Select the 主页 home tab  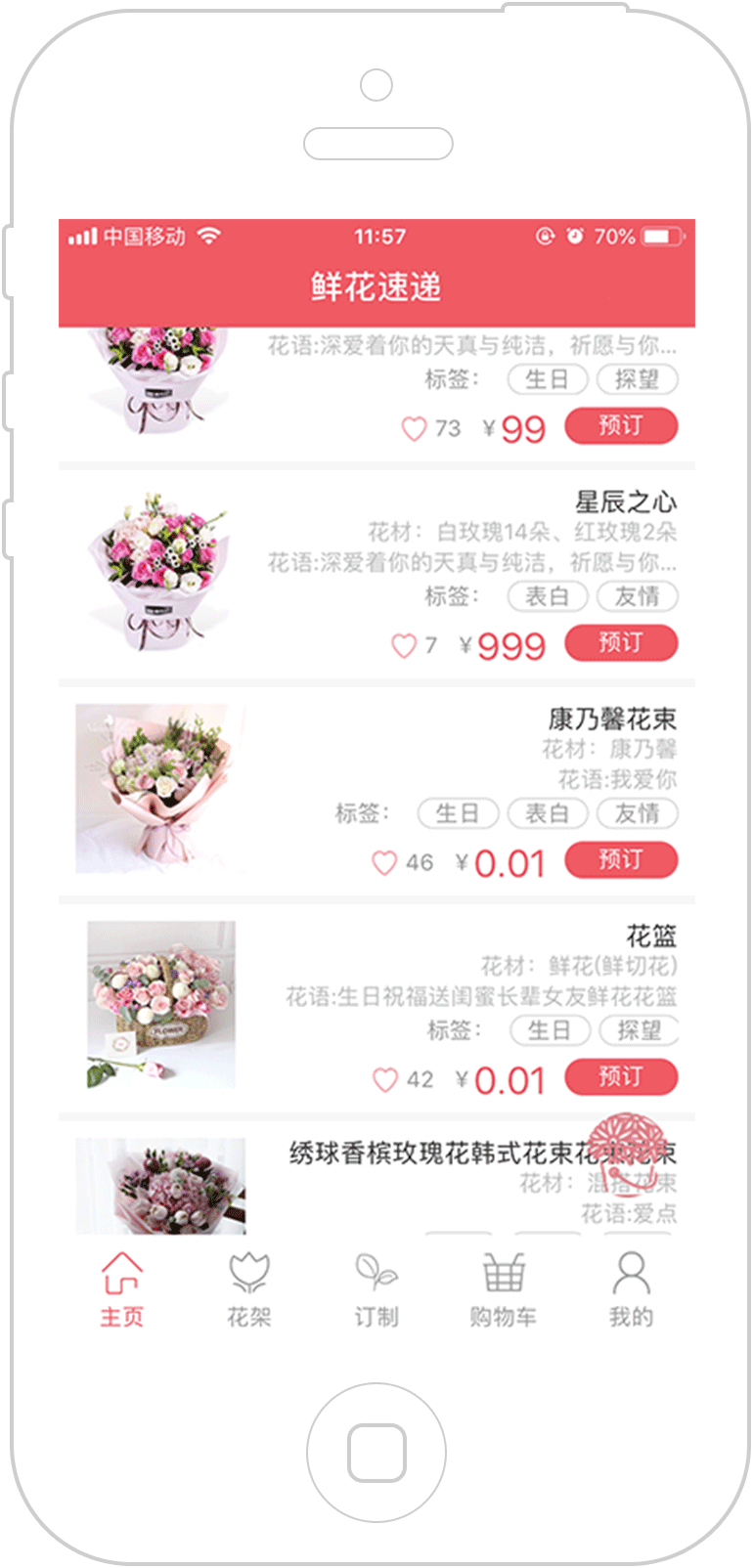point(121,1288)
